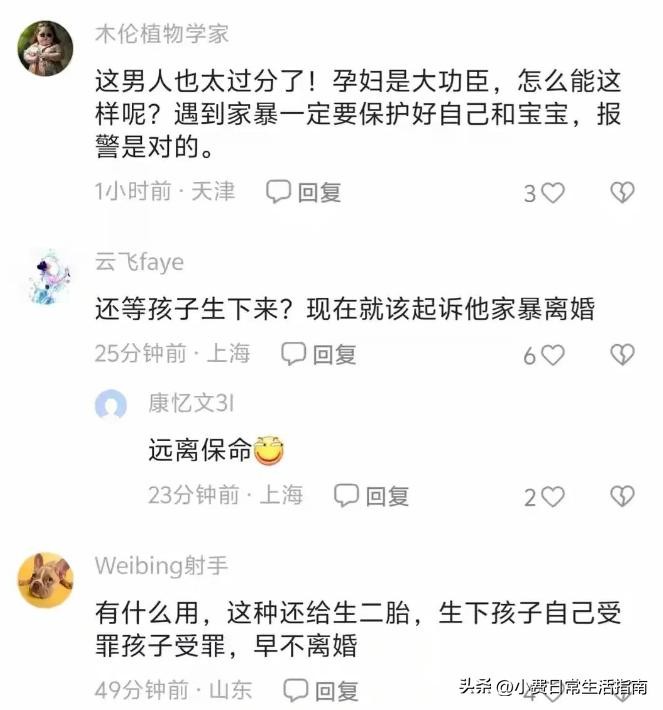This screenshot has height=710, width=663.
Task: Open Weibing射手's profile avatar
Action: point(46,580)
